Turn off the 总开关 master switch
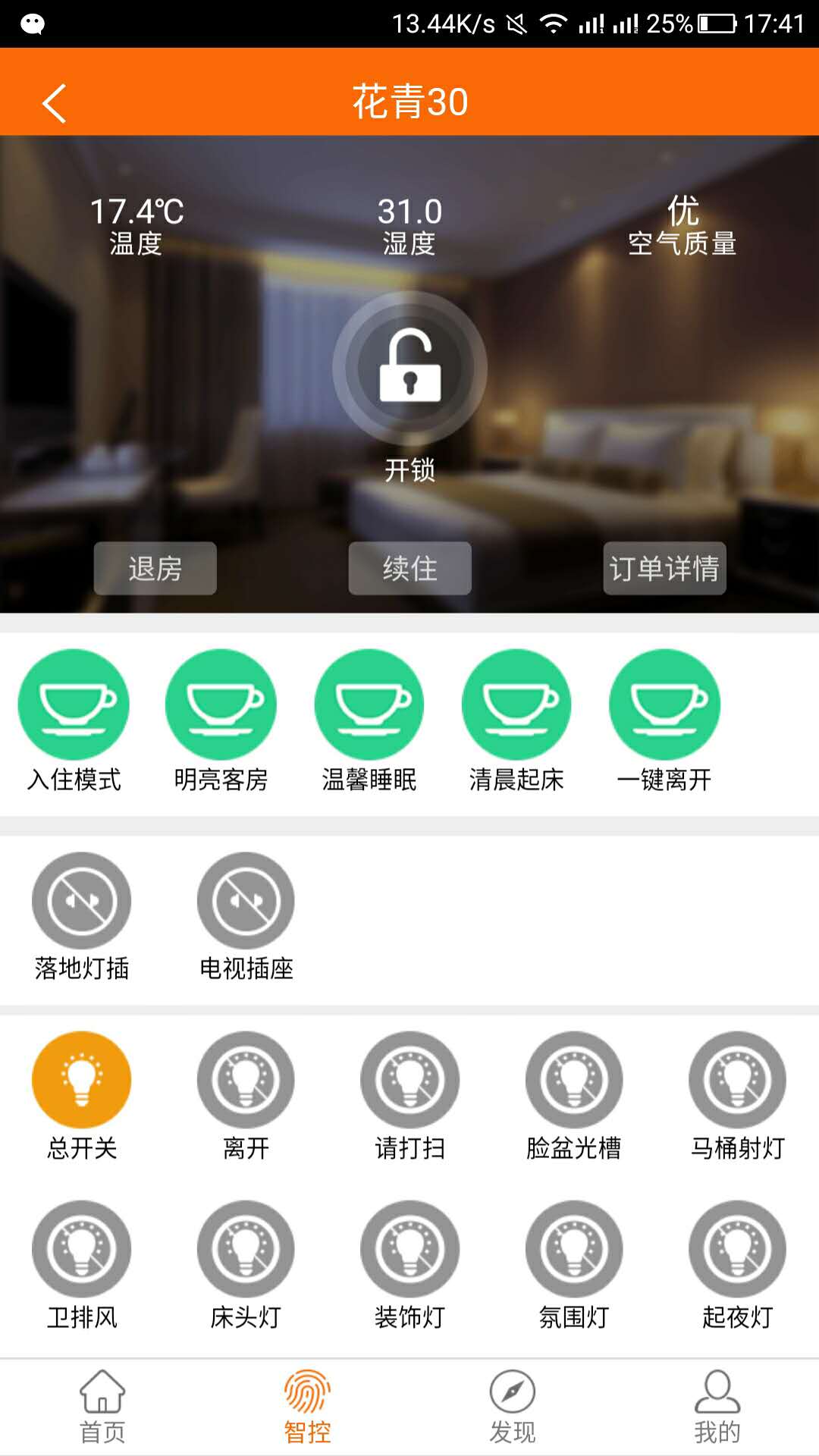The height and width of the screenshot is (1456, 819). click(81, 1080)
